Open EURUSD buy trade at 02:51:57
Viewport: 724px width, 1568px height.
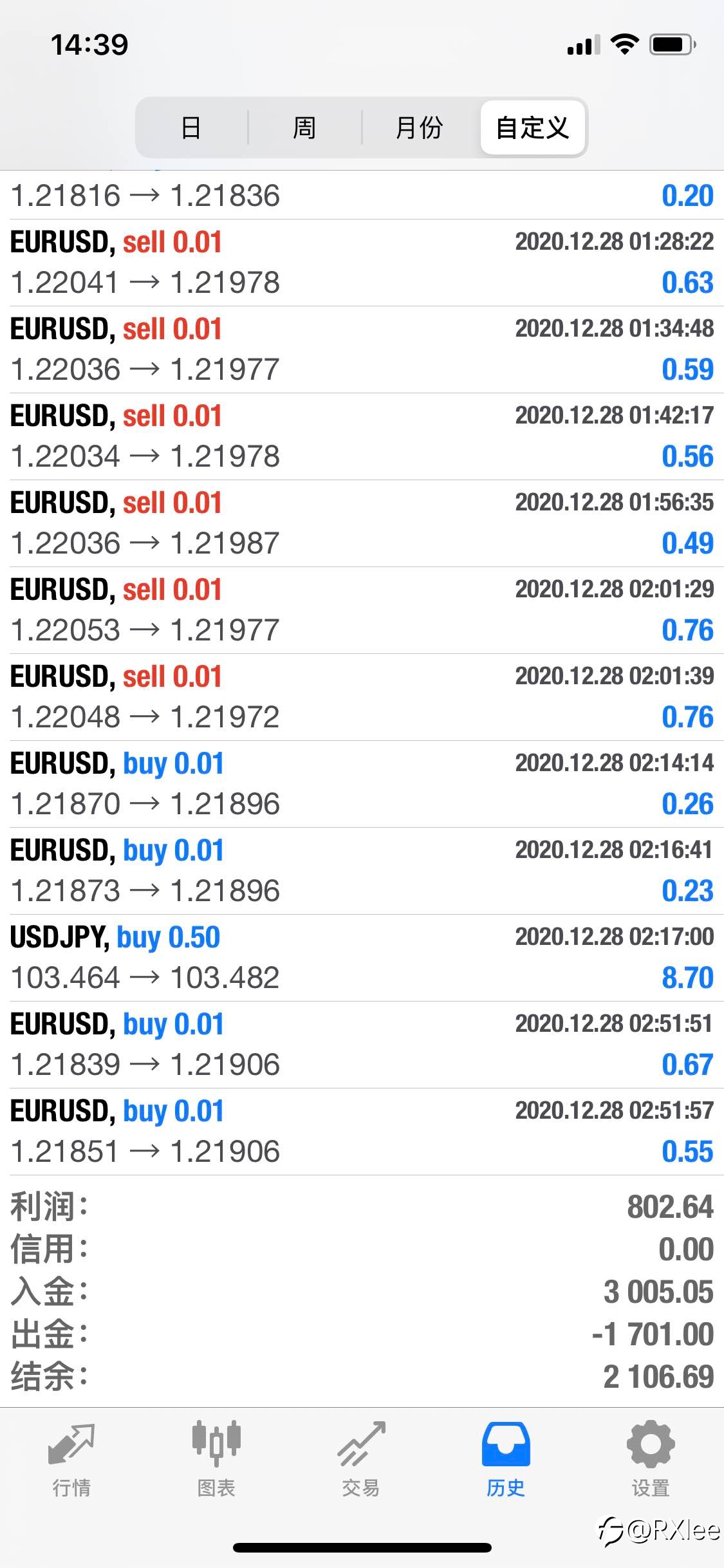click(362, 1132)
